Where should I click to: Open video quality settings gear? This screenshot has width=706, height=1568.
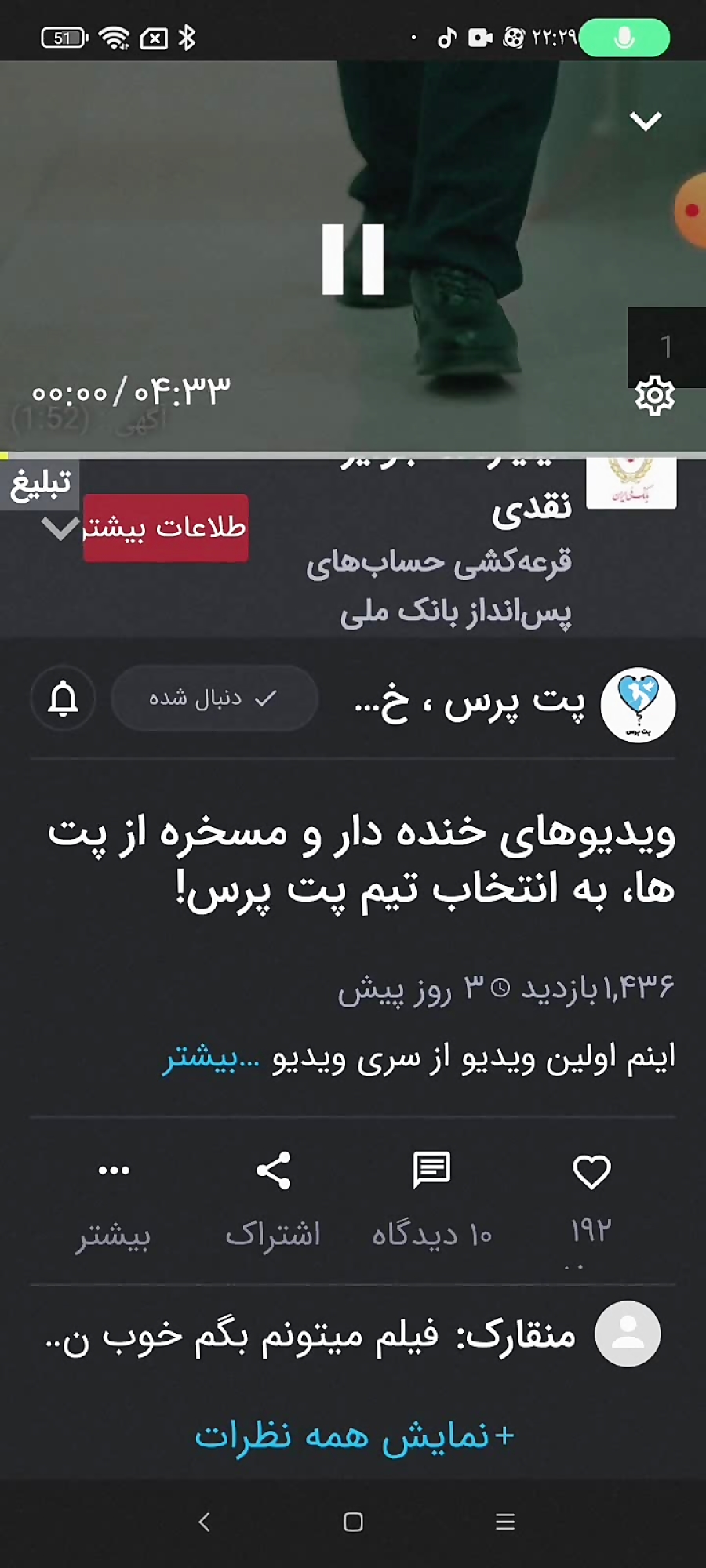[654, 395]
